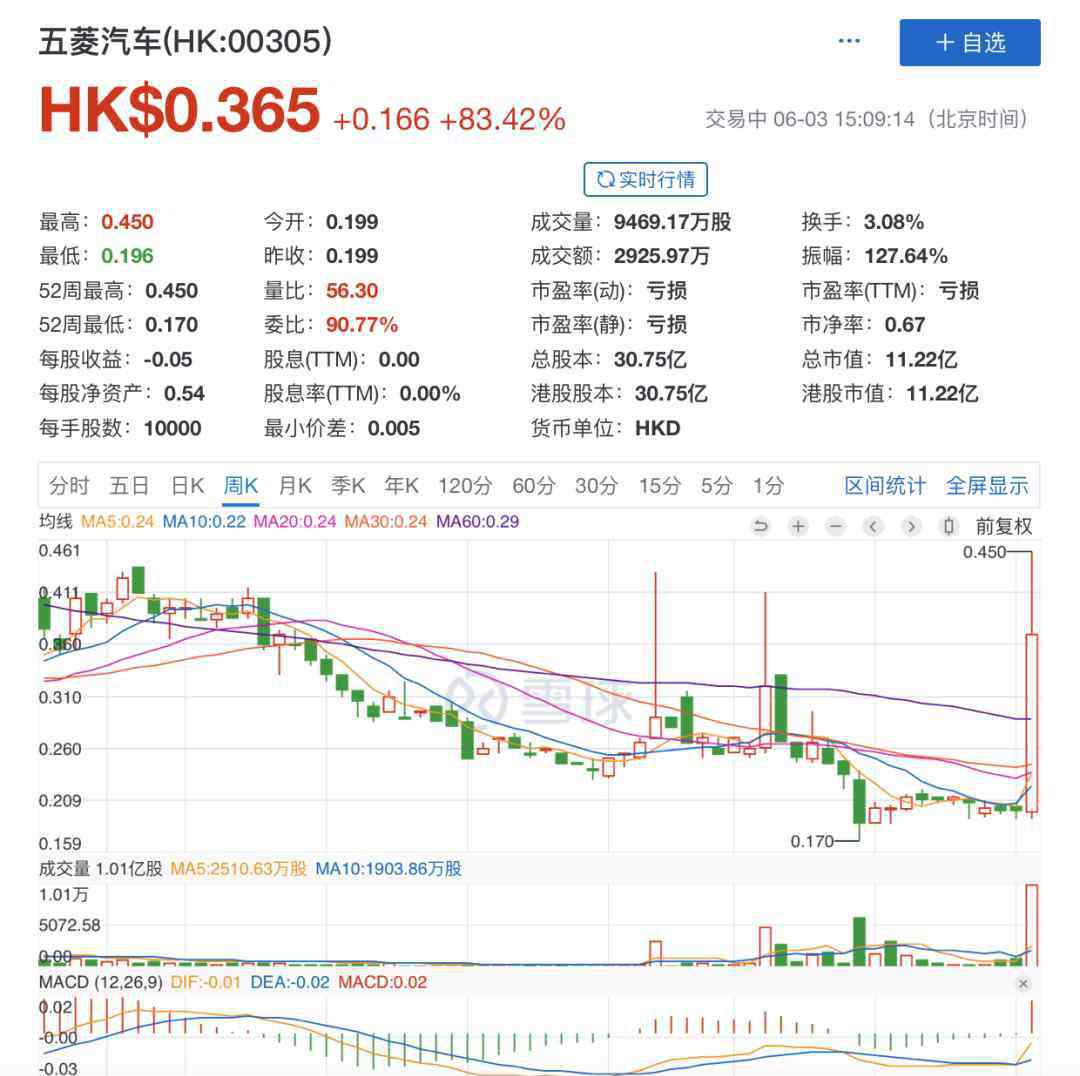View the 5分 interval chart
The width and height of the screenshot is (1080, 1076).
[x=716, y=486]
